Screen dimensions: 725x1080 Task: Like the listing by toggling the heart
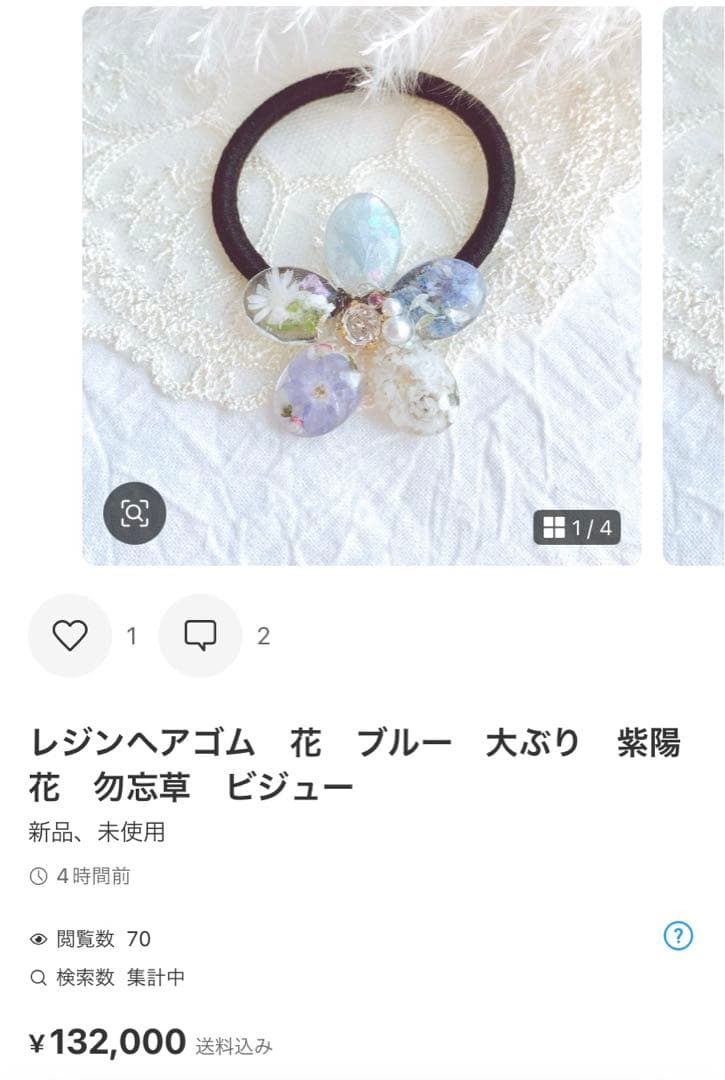(69, 634)
